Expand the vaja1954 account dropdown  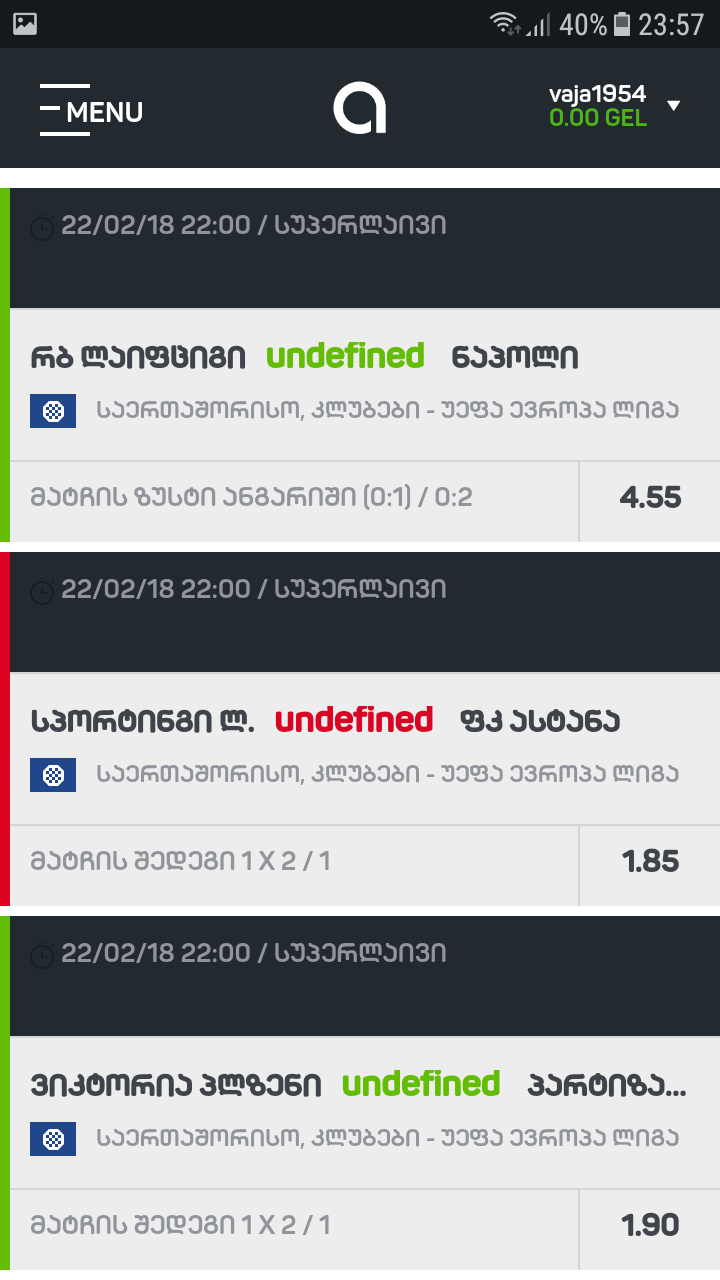(x=673, y=106)
